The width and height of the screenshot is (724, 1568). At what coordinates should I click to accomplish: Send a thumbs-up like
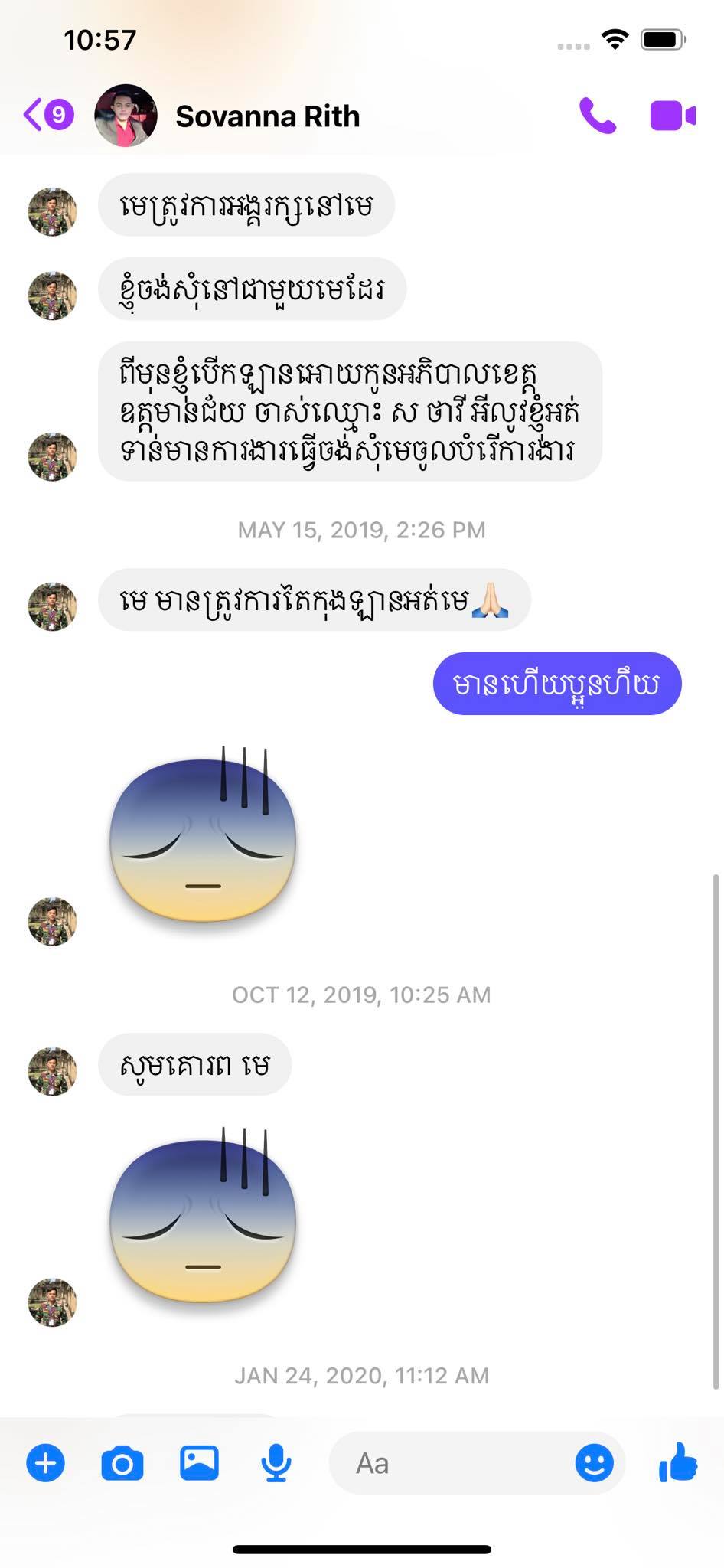(x=678, y=1462)
